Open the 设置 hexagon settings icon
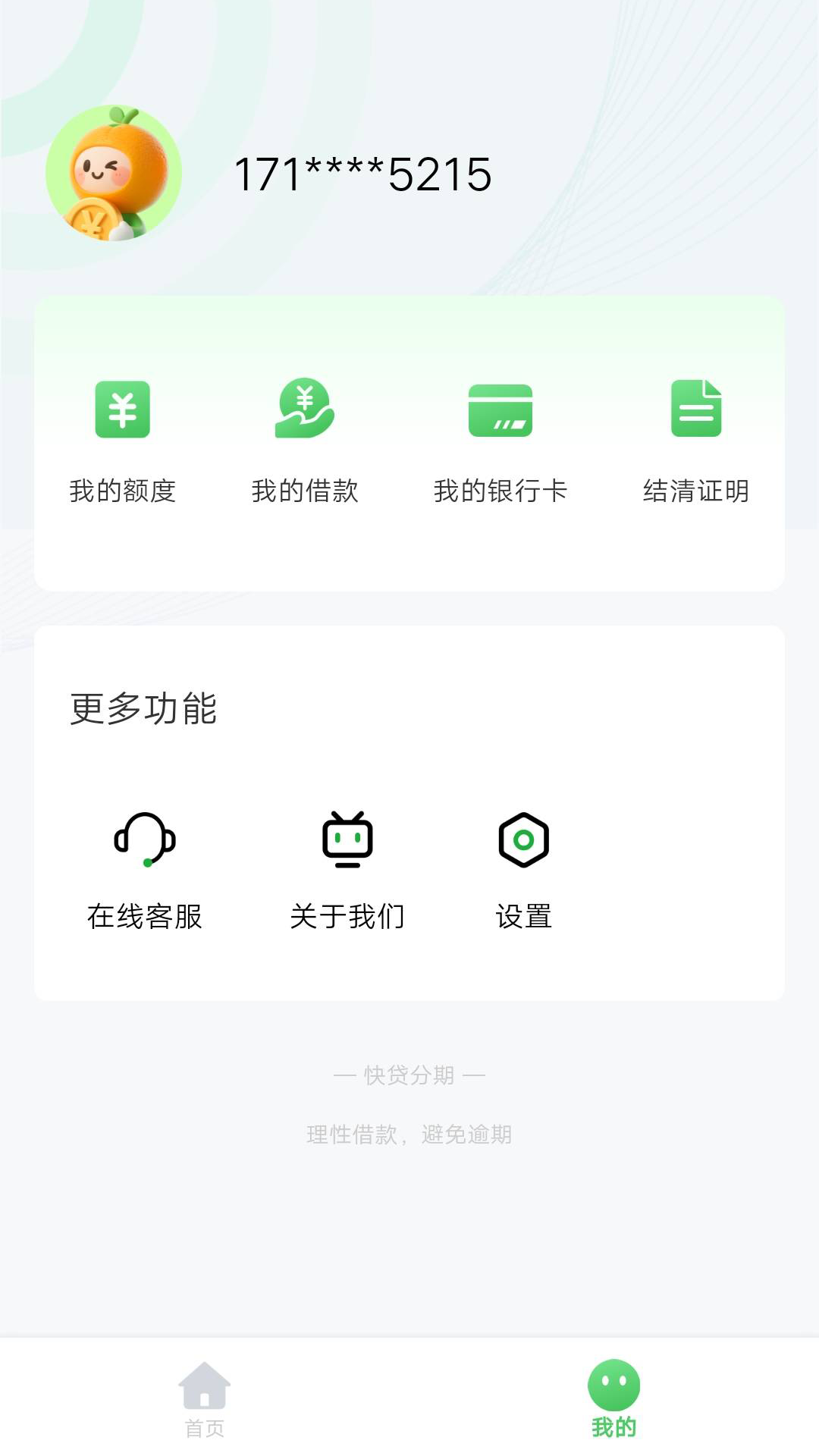 [525, 840]
